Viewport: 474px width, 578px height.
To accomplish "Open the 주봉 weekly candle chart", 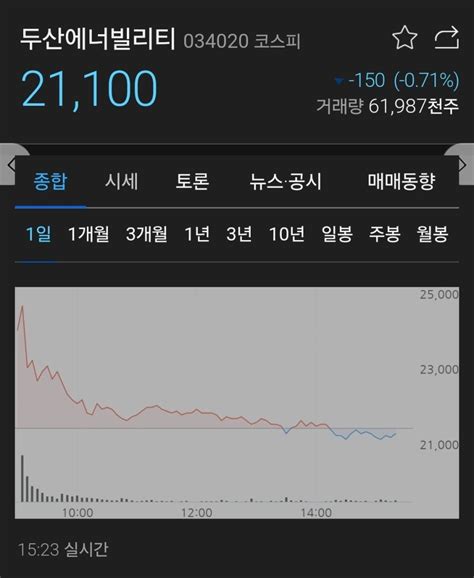I will point(384,234).
